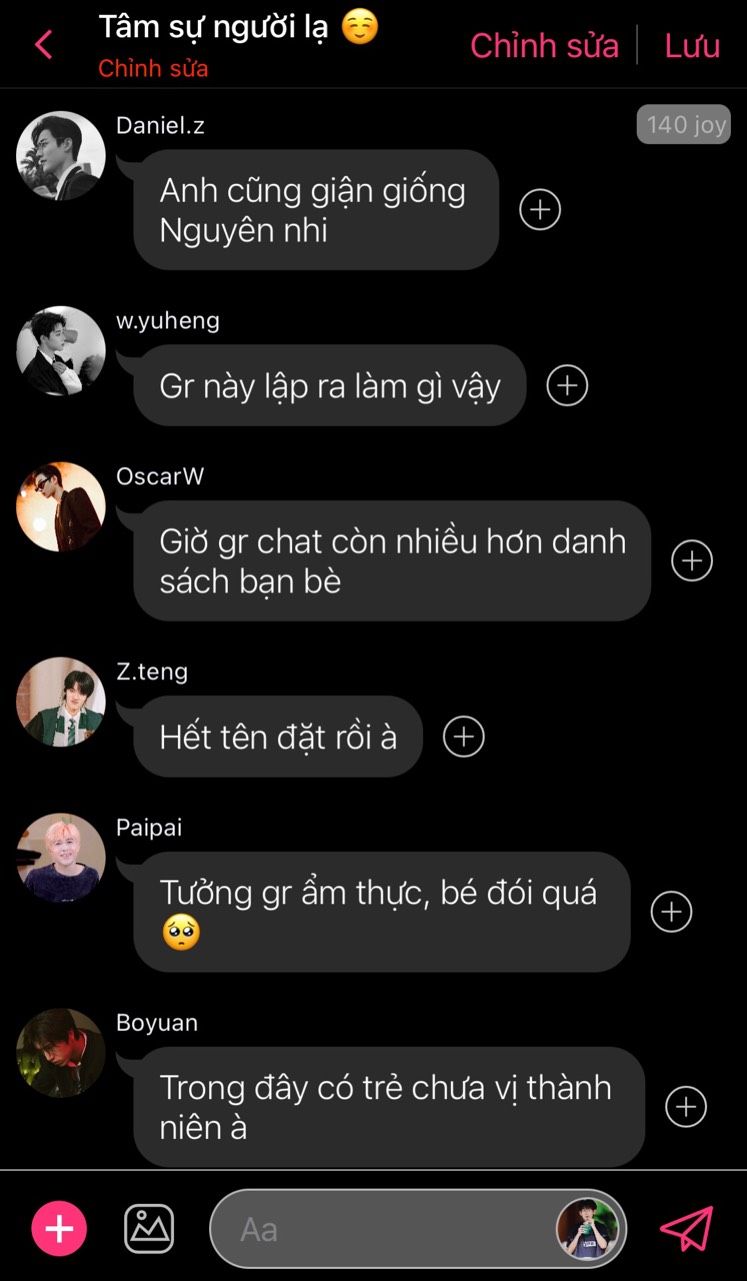Tap Chỉnh sửa in the top bar
Viewport: 747px width, 1281px height.
544,45
